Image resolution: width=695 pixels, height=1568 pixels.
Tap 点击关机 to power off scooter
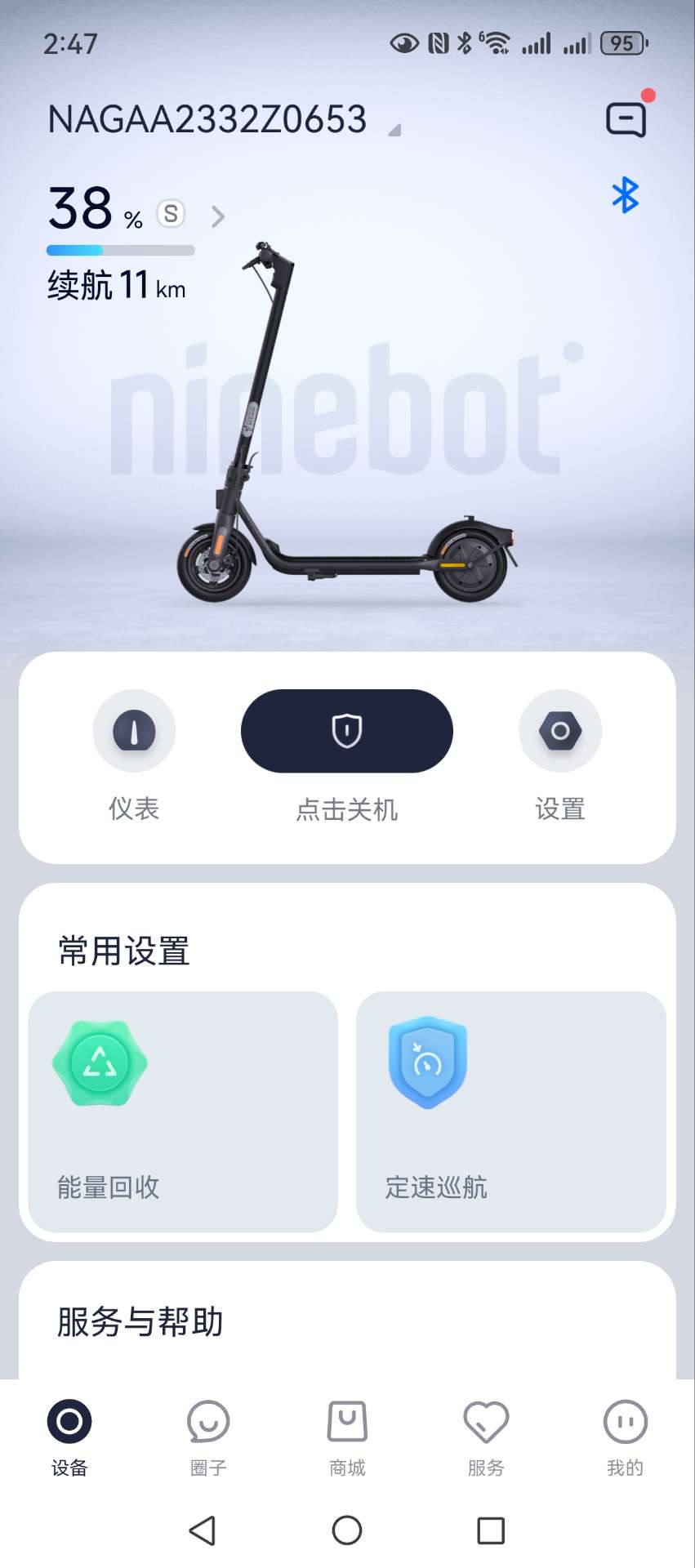[347, 731]
